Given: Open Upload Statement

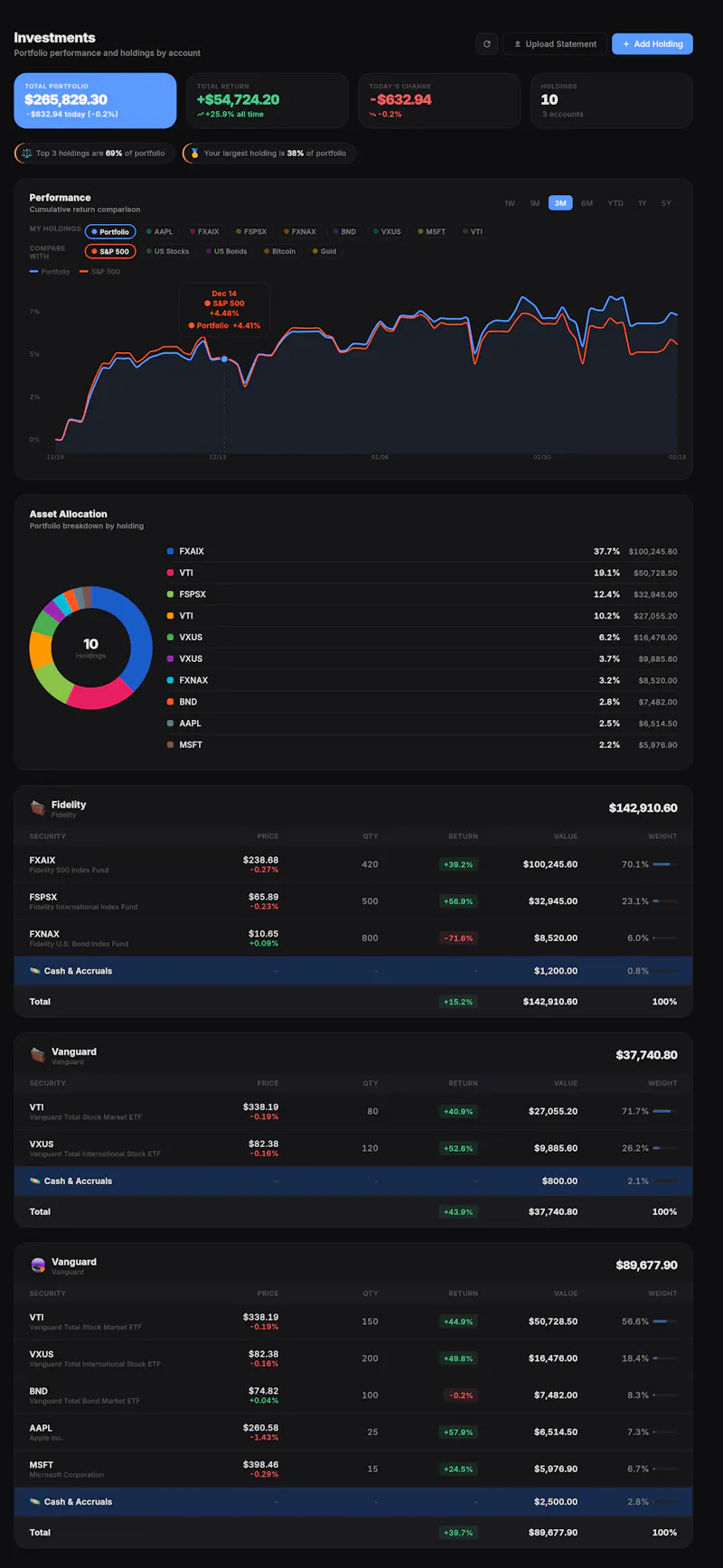Looking at the screenshot, I should coord(555,43).
